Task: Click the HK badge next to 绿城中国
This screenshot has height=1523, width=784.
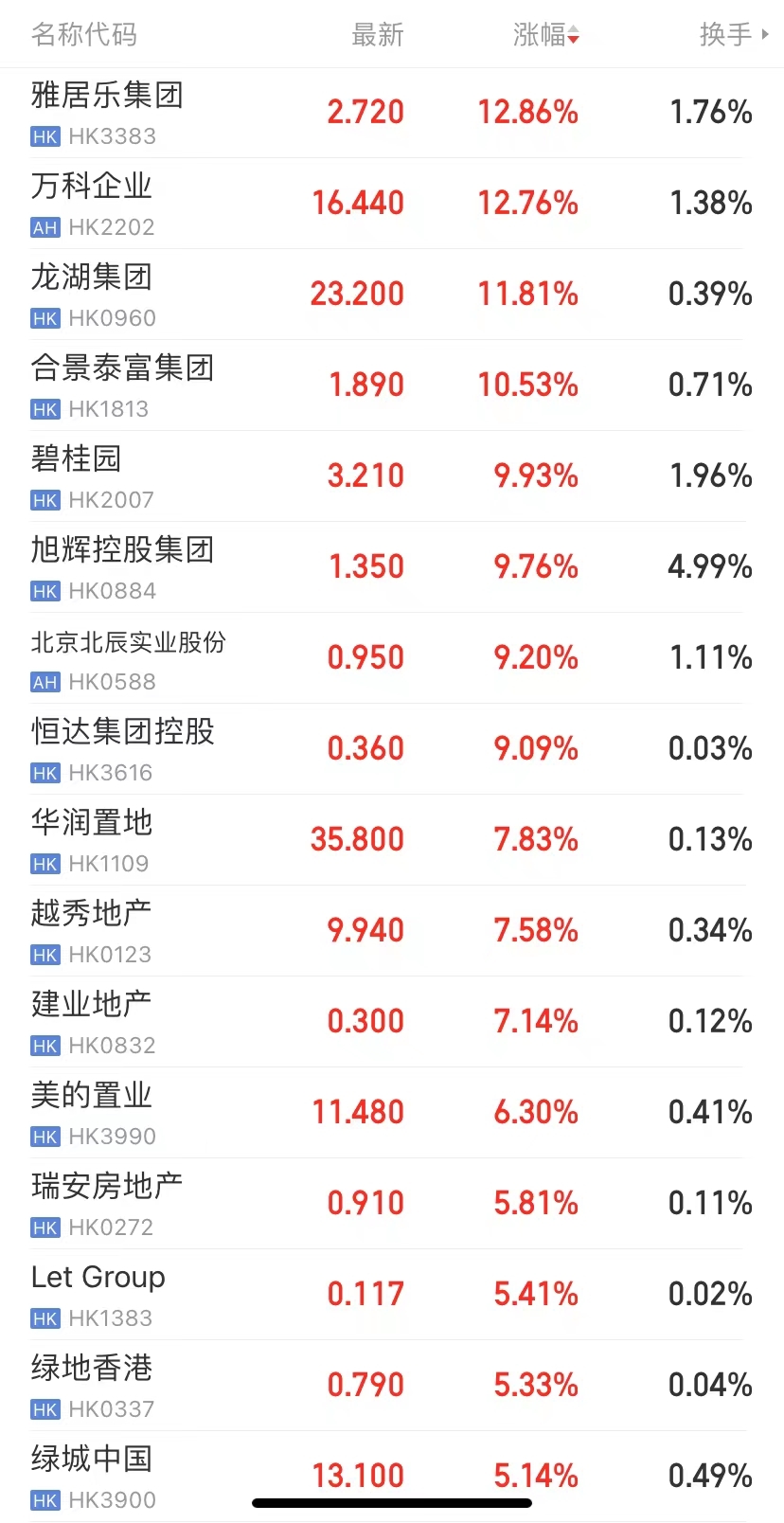Action: point(44,1499)
